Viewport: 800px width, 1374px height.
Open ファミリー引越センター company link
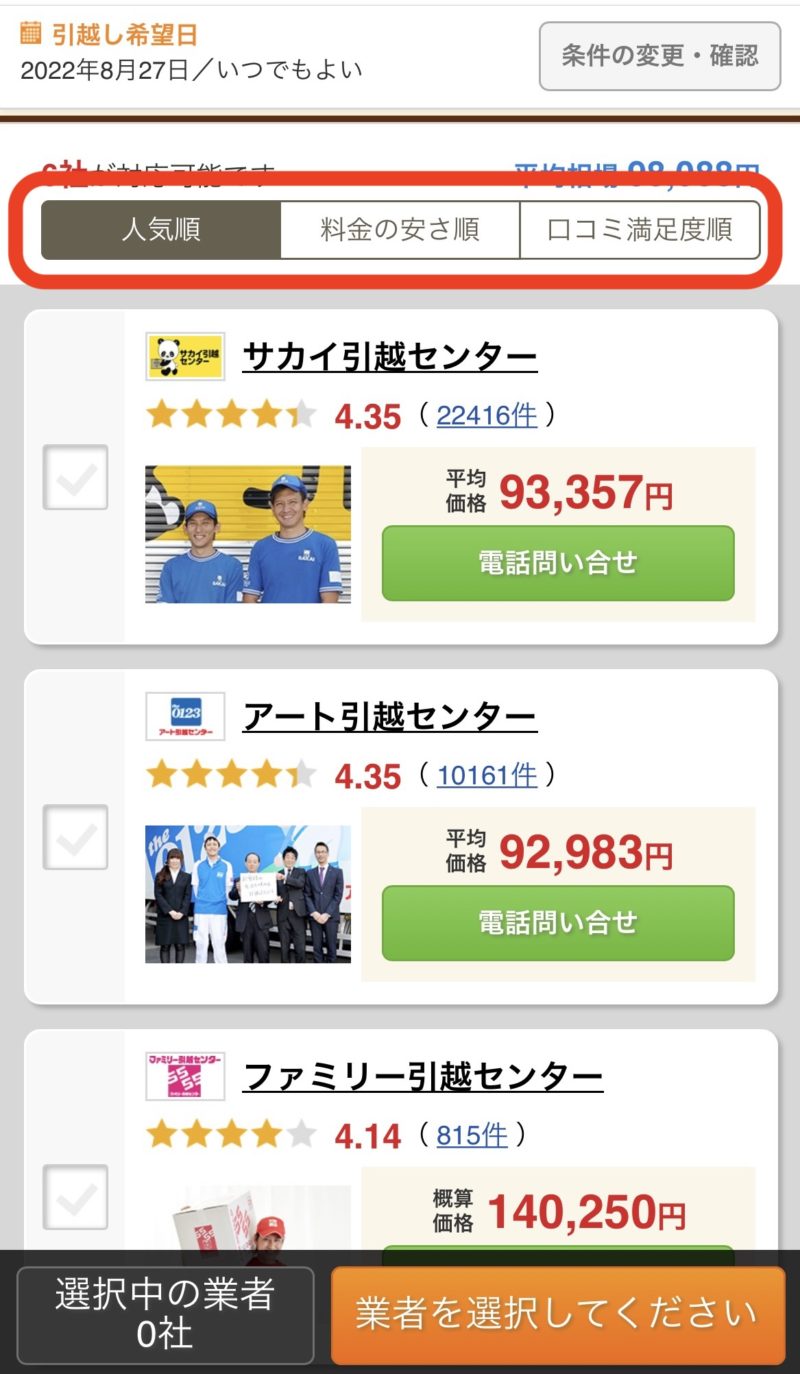[x=422, y=1077]
